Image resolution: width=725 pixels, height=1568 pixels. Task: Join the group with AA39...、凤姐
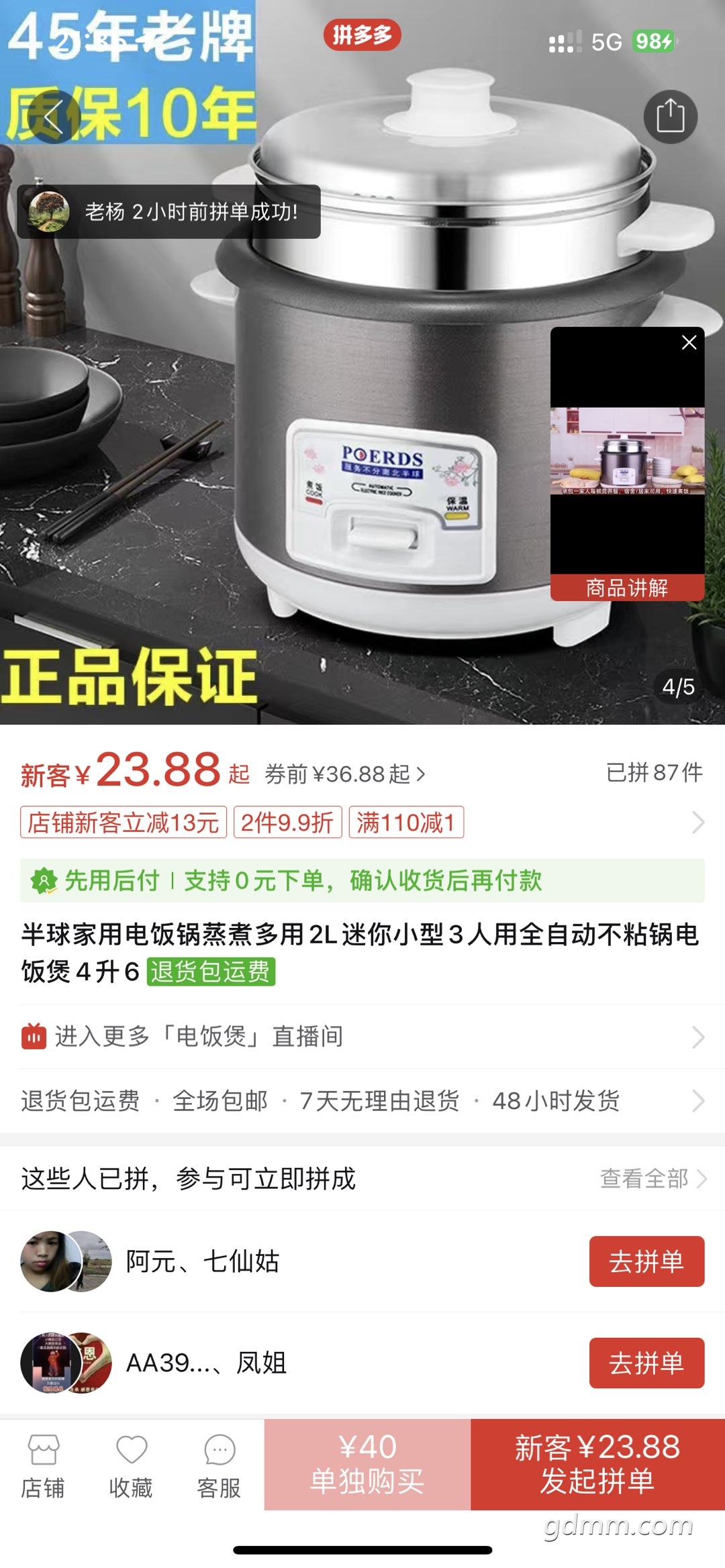coord(646,1363)
